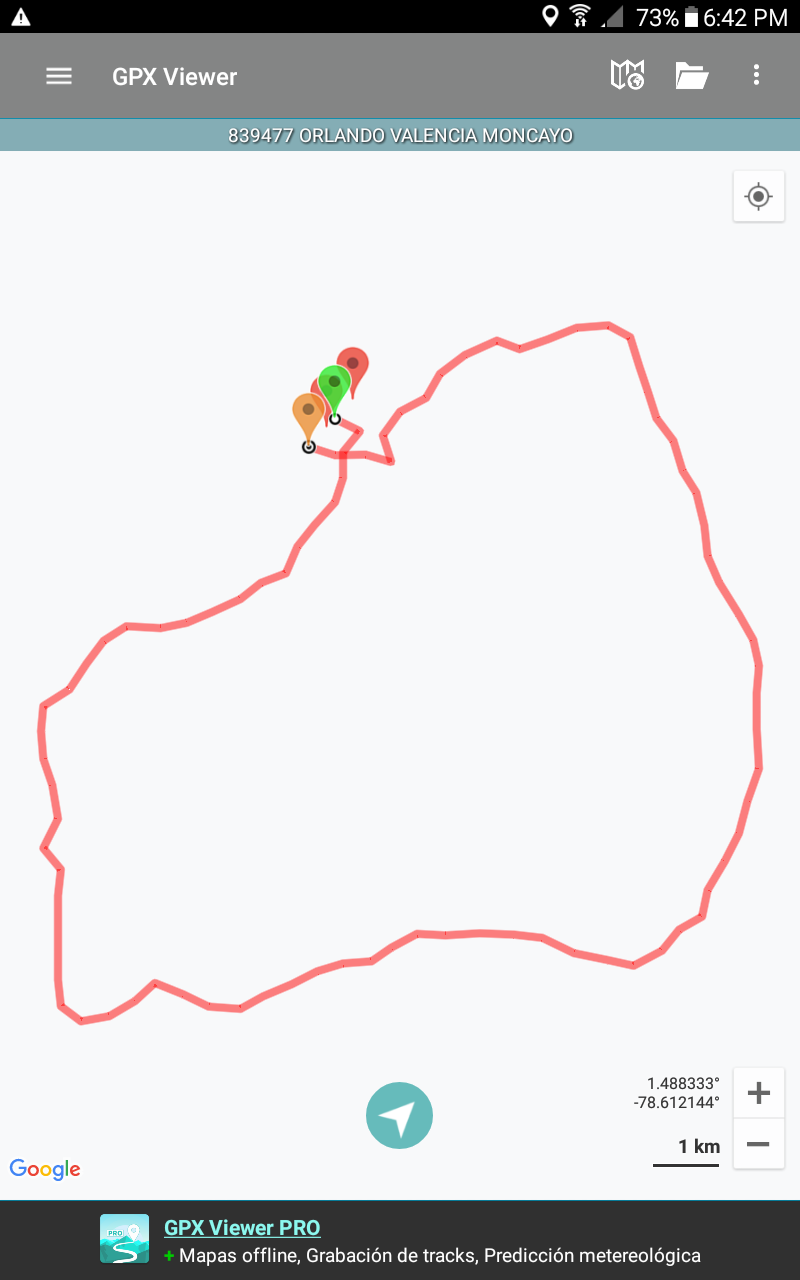800x1280 pixels.
Task: Open the GPX Viewer PRO link
Action: pos(242,1228)
